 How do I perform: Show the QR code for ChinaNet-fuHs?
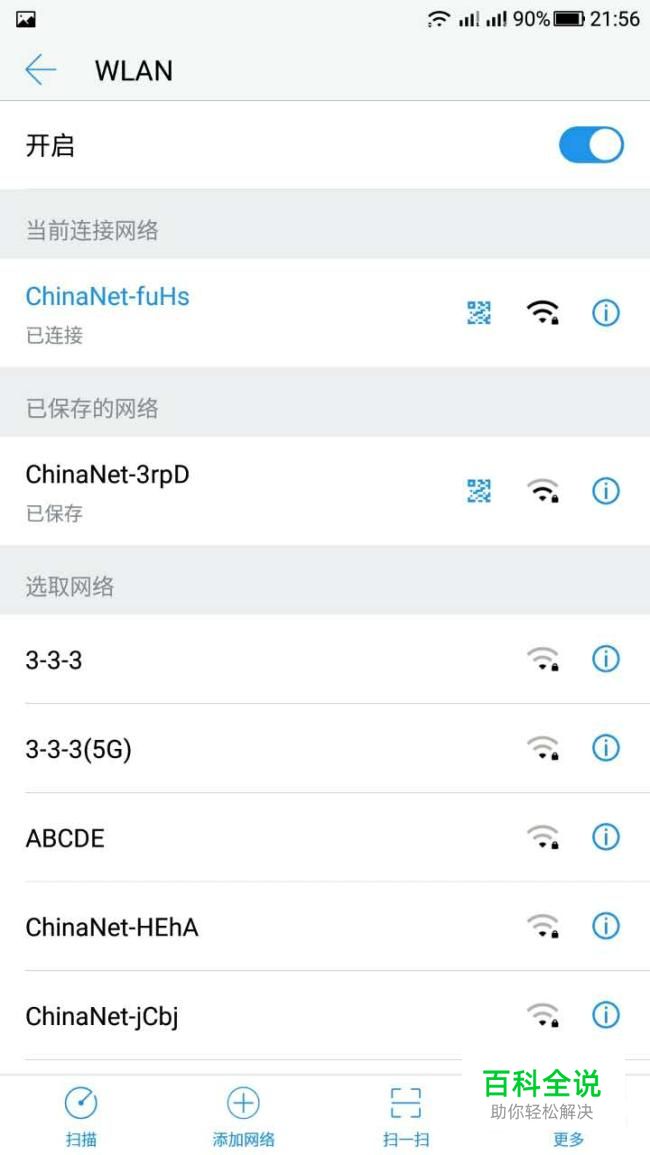coord(479,313)
